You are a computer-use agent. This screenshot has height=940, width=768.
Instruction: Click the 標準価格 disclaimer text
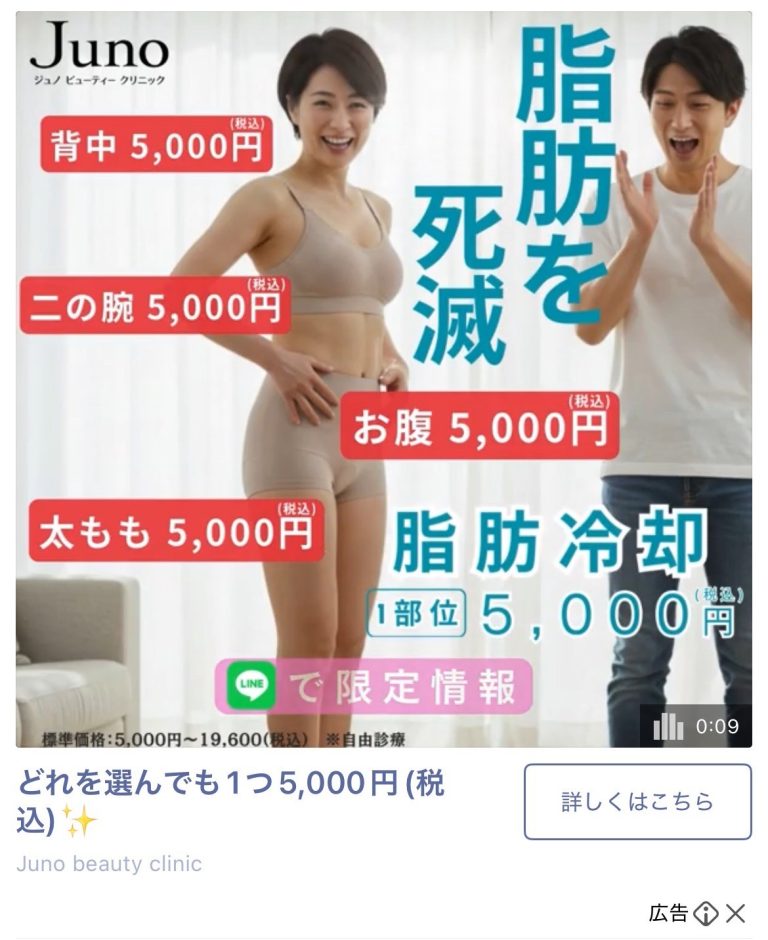[225, 734]
